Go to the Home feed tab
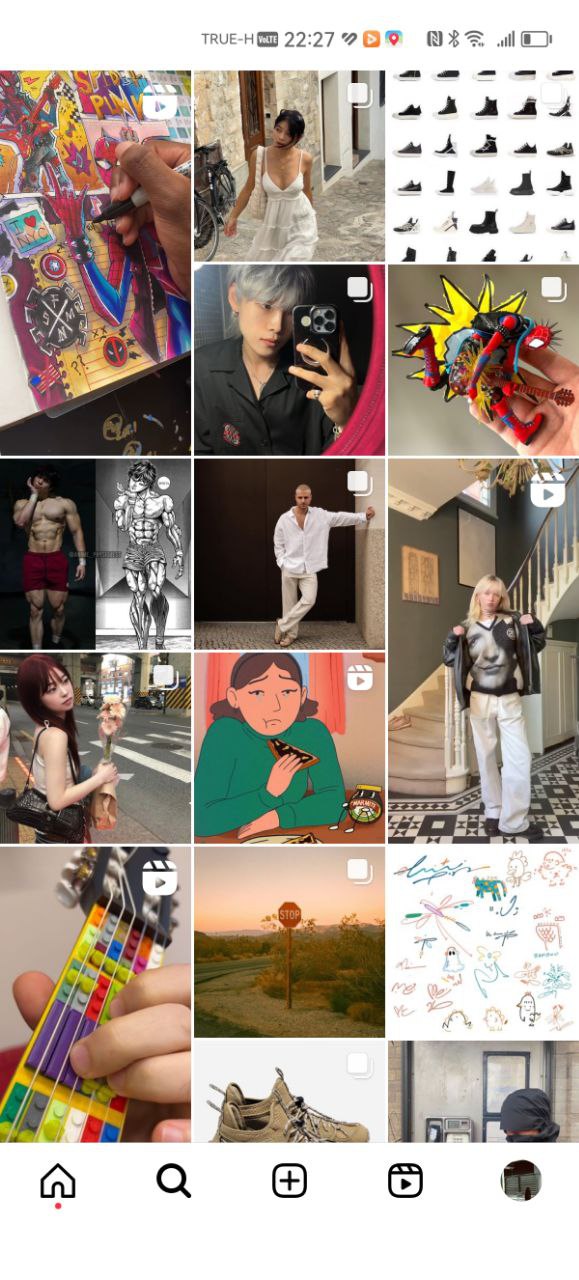 (58, 1181)
